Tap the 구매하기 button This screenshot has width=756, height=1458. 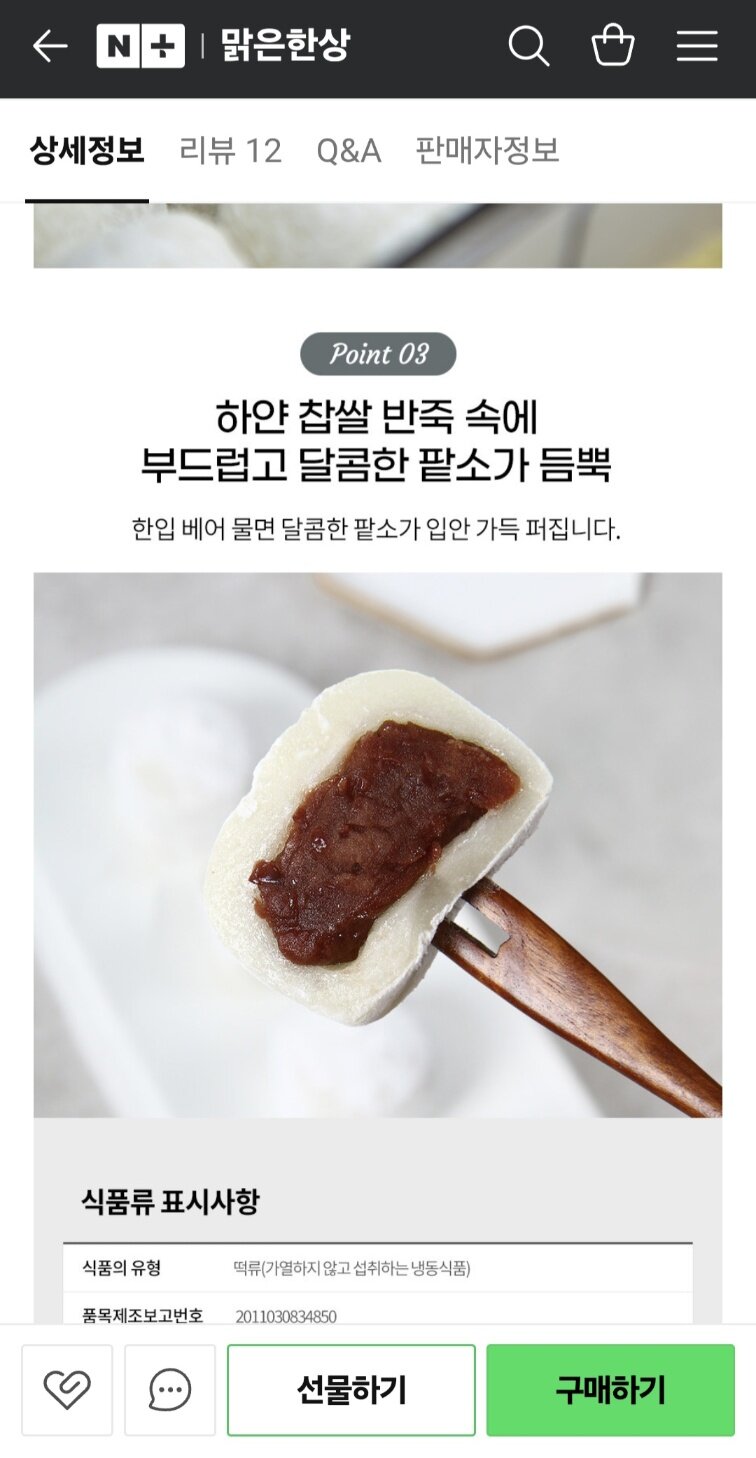tap(610, 1390)
